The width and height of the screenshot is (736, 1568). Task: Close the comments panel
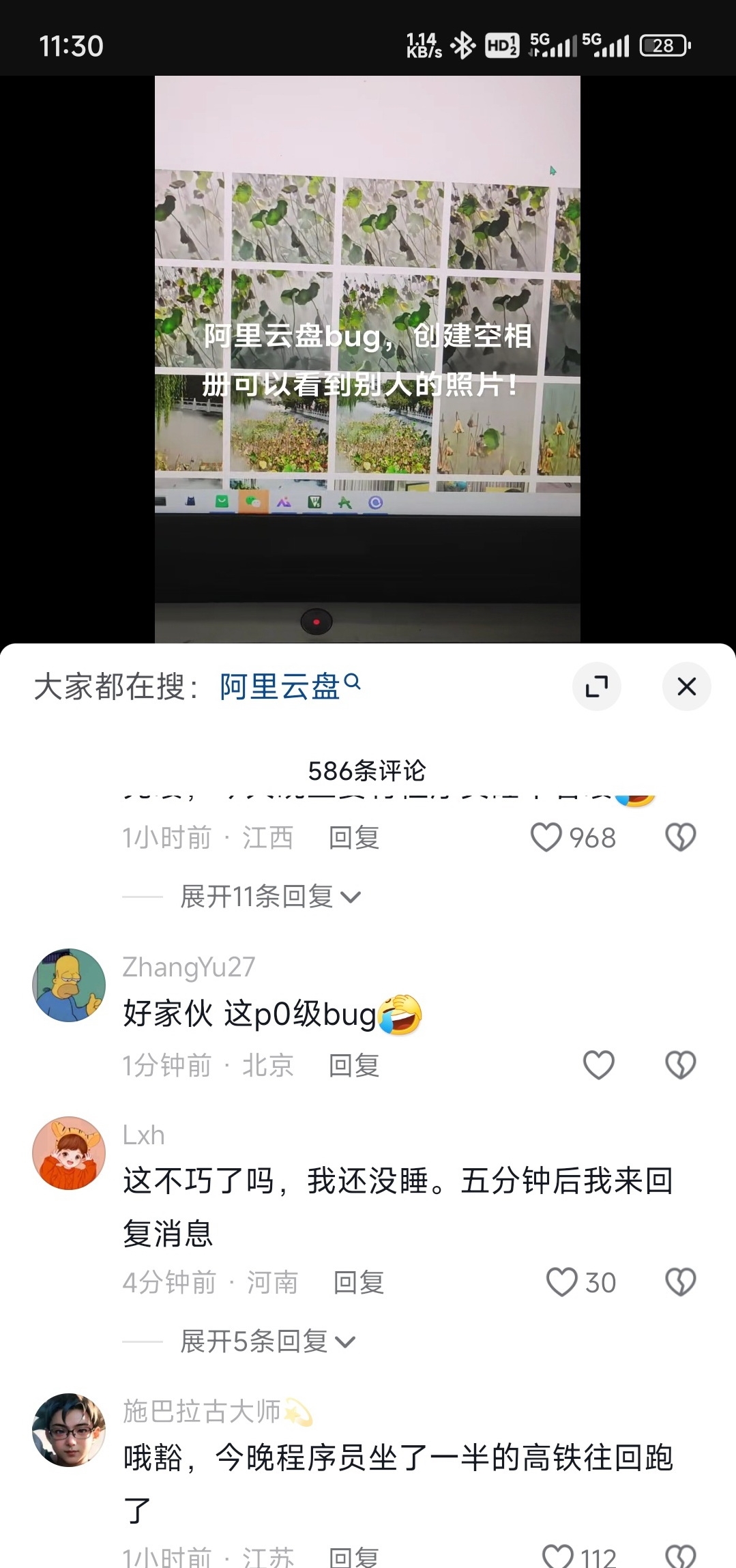[x=686, y=686]
